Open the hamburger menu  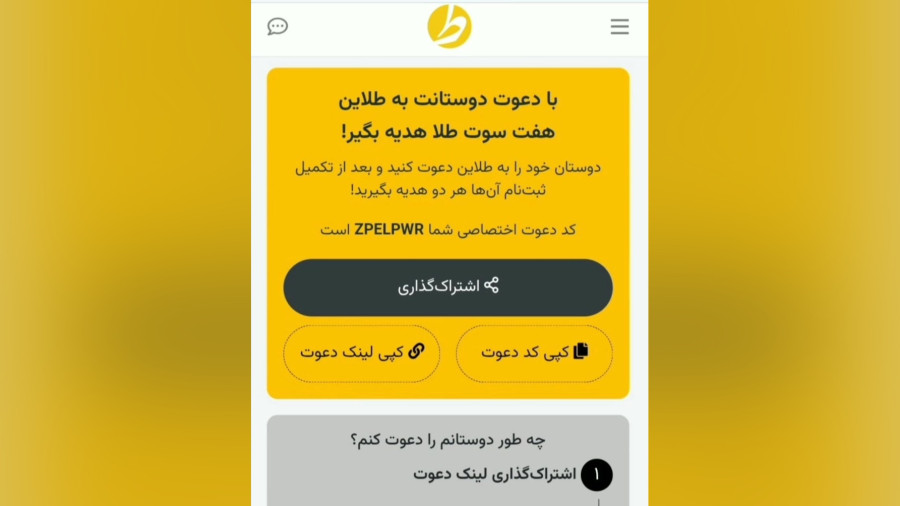pos(619,27)
